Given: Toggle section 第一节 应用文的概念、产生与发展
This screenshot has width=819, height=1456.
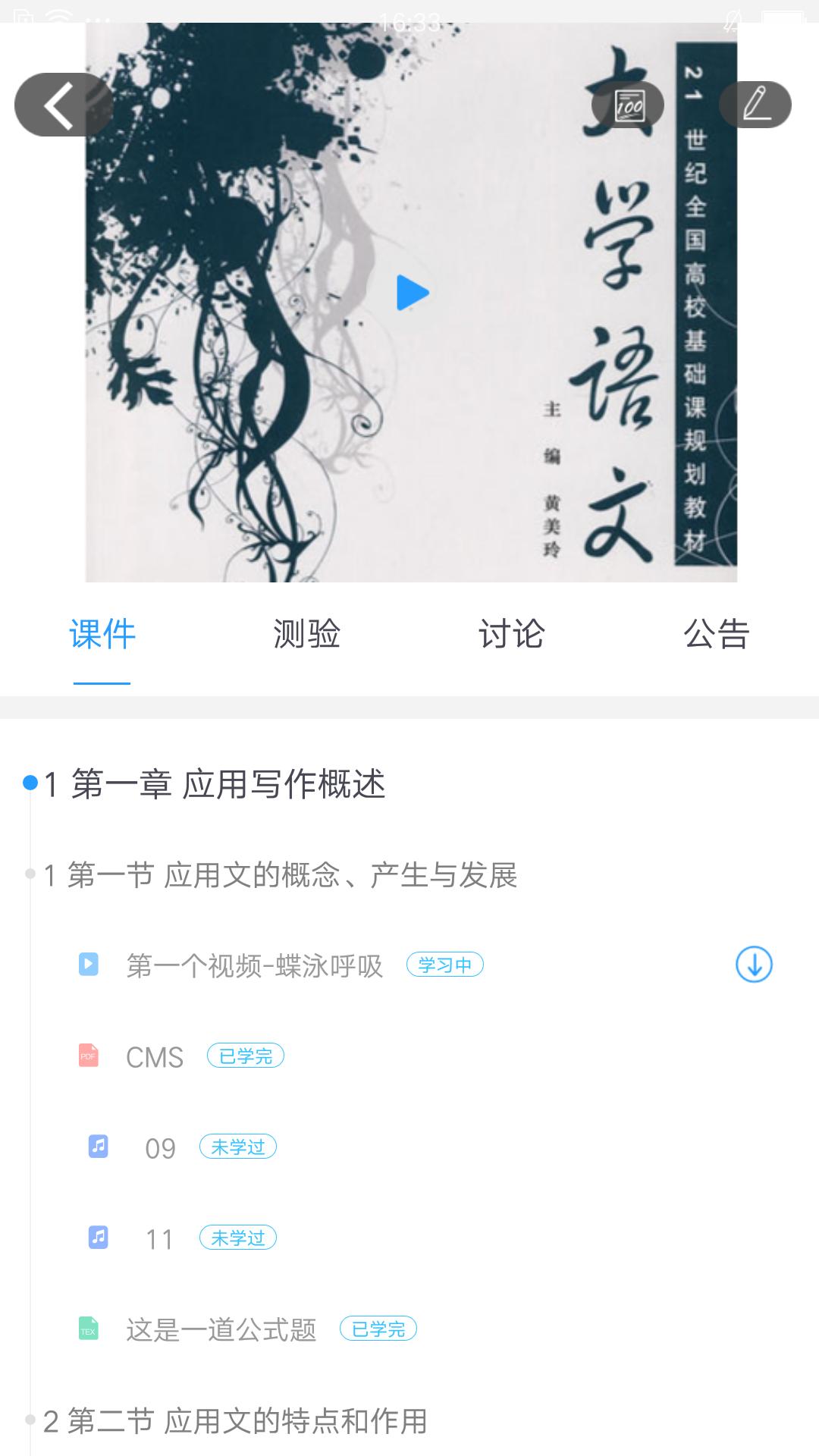Looking at the screenshot, I should click(x=280, y=875).
